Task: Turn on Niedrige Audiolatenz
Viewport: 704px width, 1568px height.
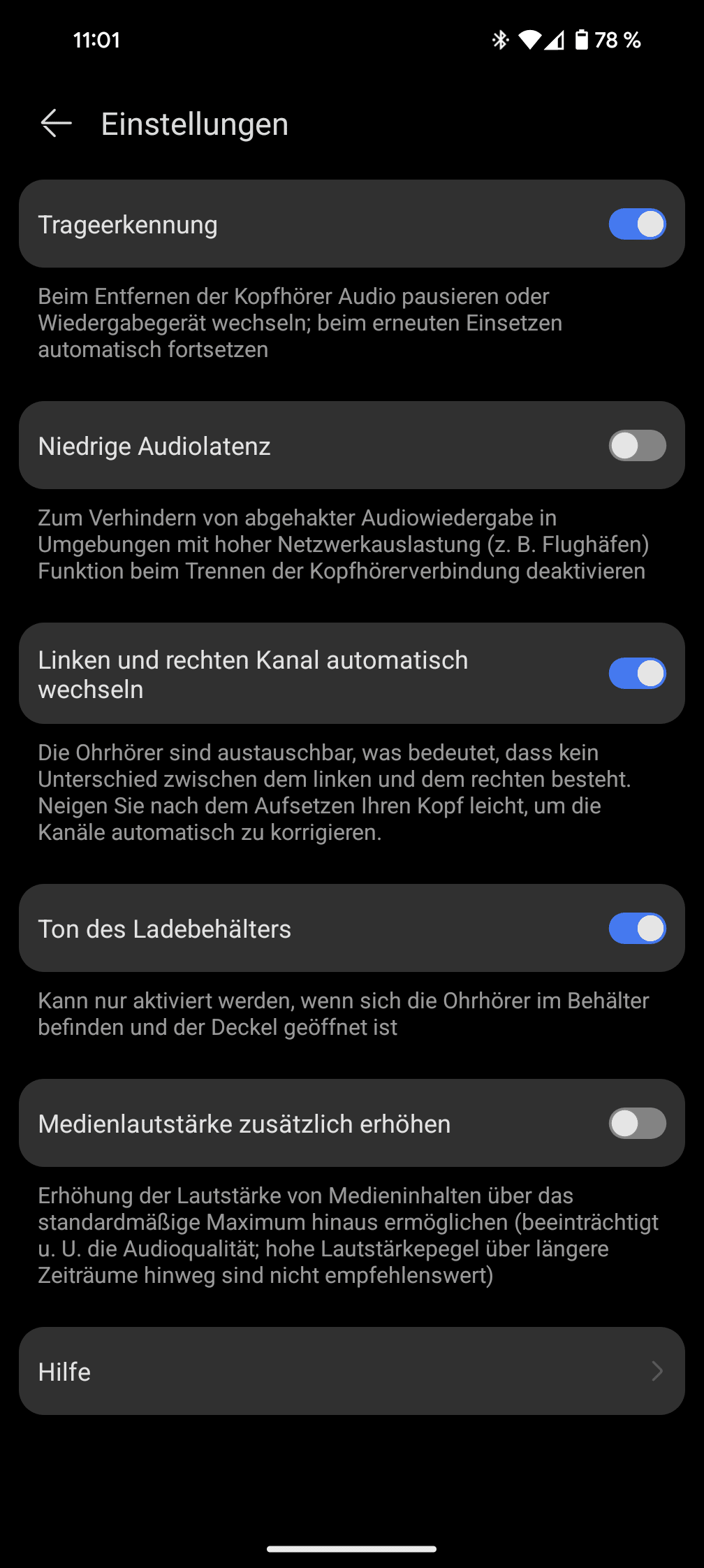Action: pyautogui.click(x=637, y=446)
